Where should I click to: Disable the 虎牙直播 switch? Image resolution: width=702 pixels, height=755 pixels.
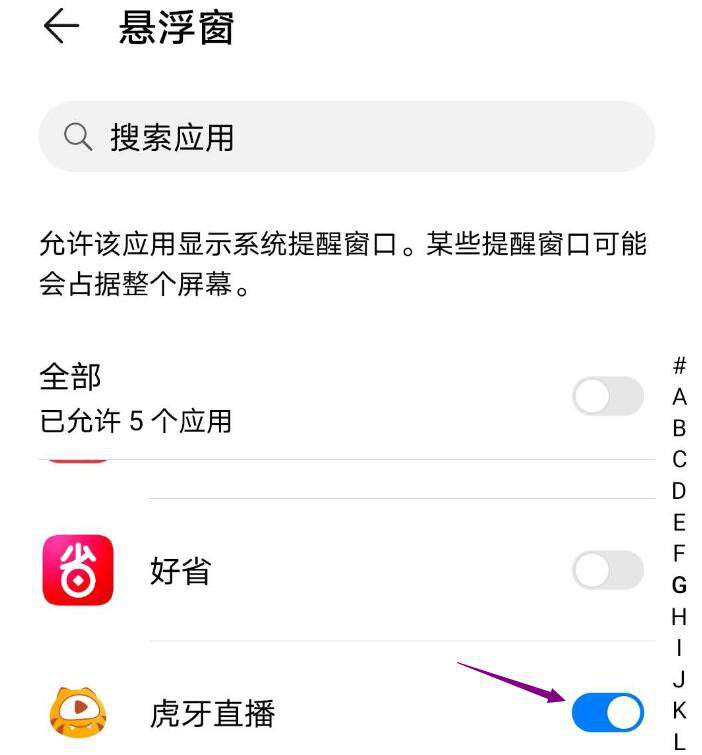[x=607, y=713]
